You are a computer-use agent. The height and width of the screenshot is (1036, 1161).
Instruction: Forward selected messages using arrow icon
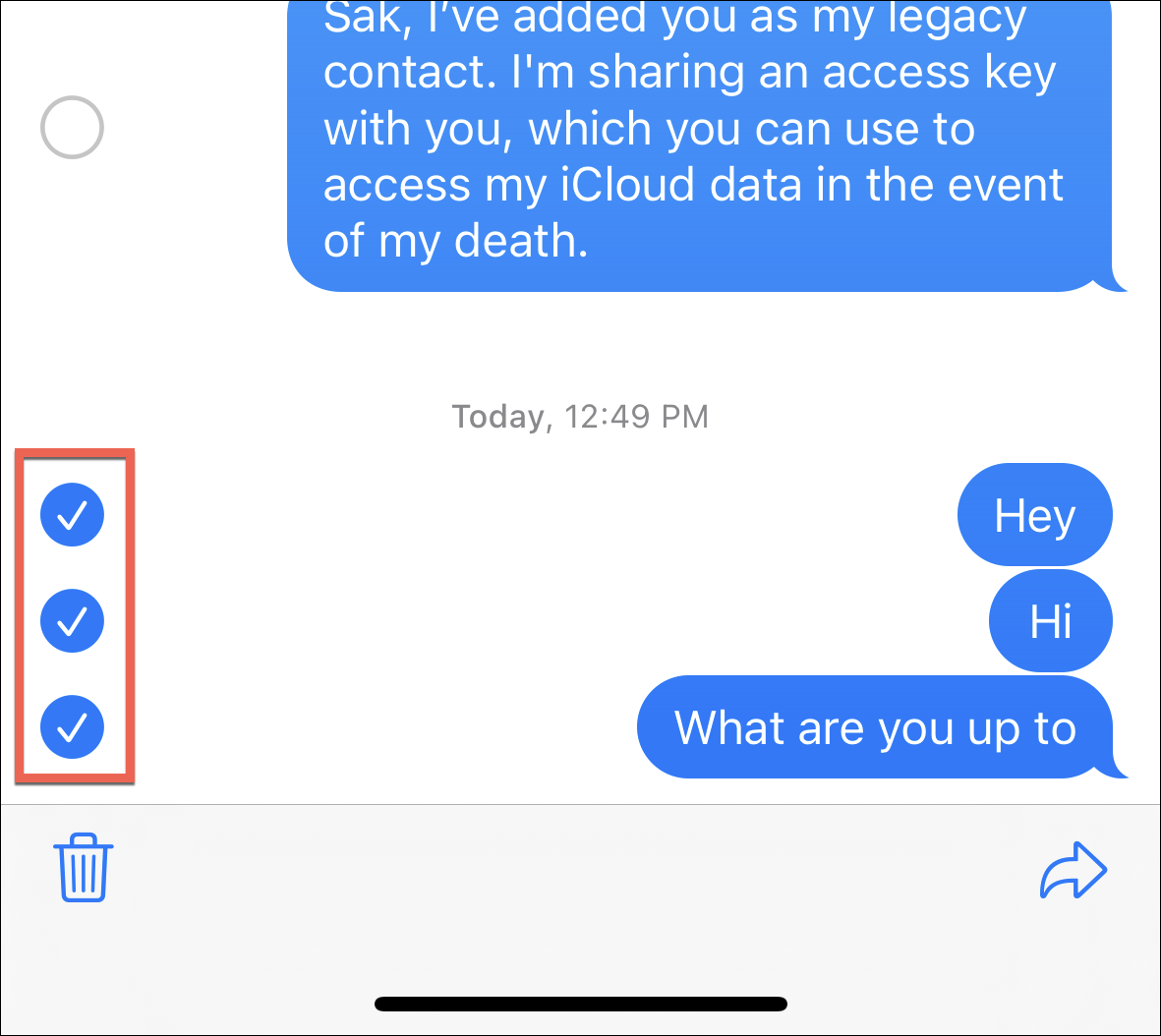click(x=1074, y=870)
